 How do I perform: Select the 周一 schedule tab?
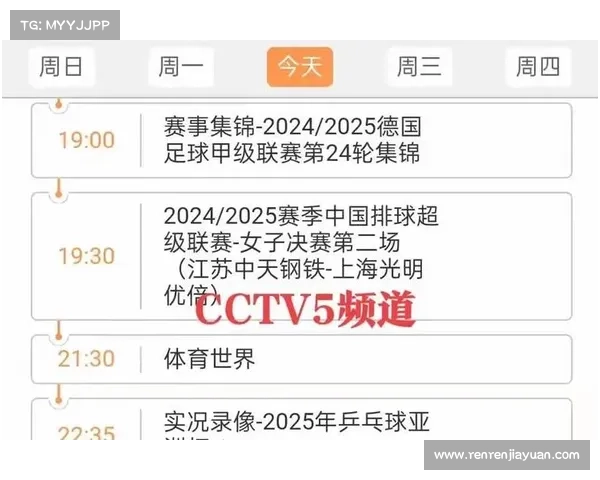(x=181, y=68)
